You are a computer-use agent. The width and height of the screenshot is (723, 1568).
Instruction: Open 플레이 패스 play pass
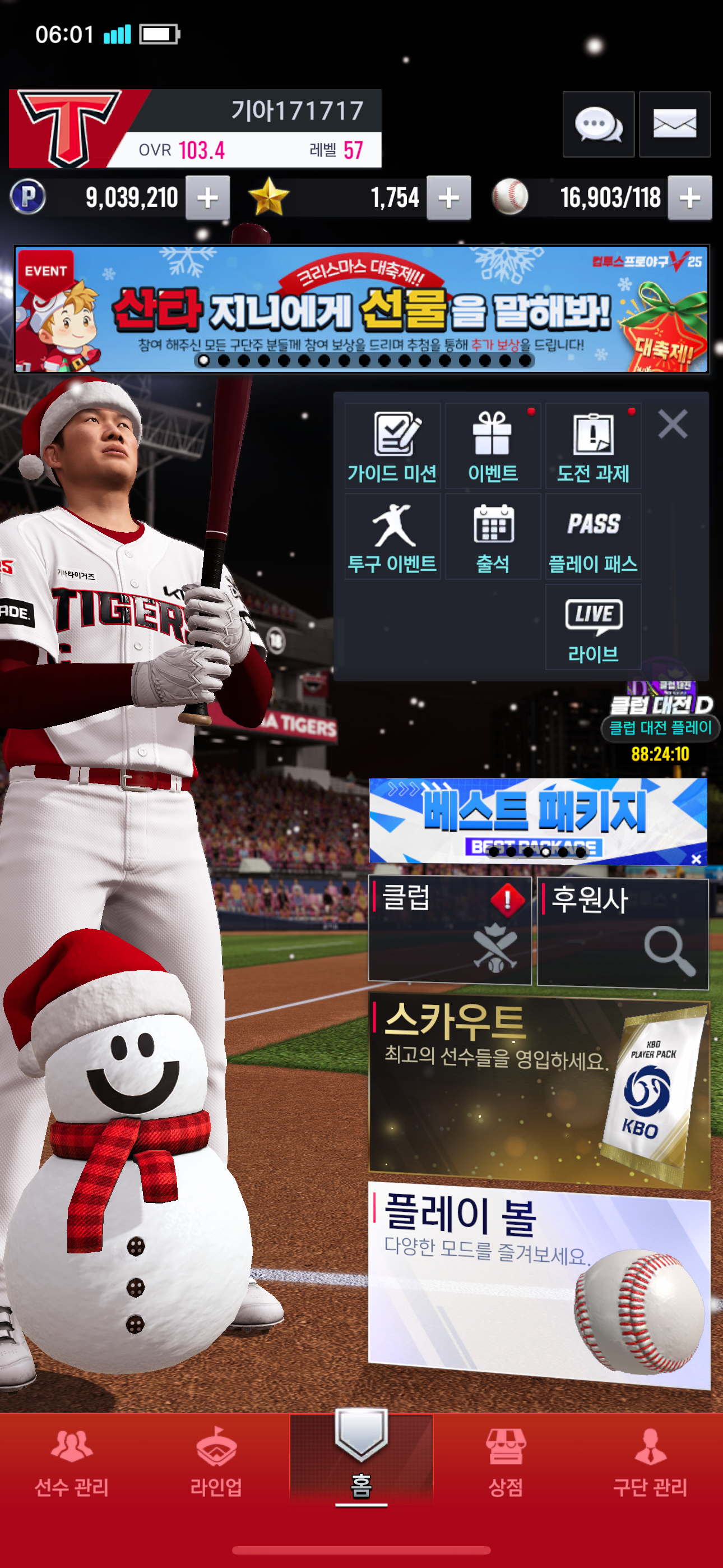[594, 536]
